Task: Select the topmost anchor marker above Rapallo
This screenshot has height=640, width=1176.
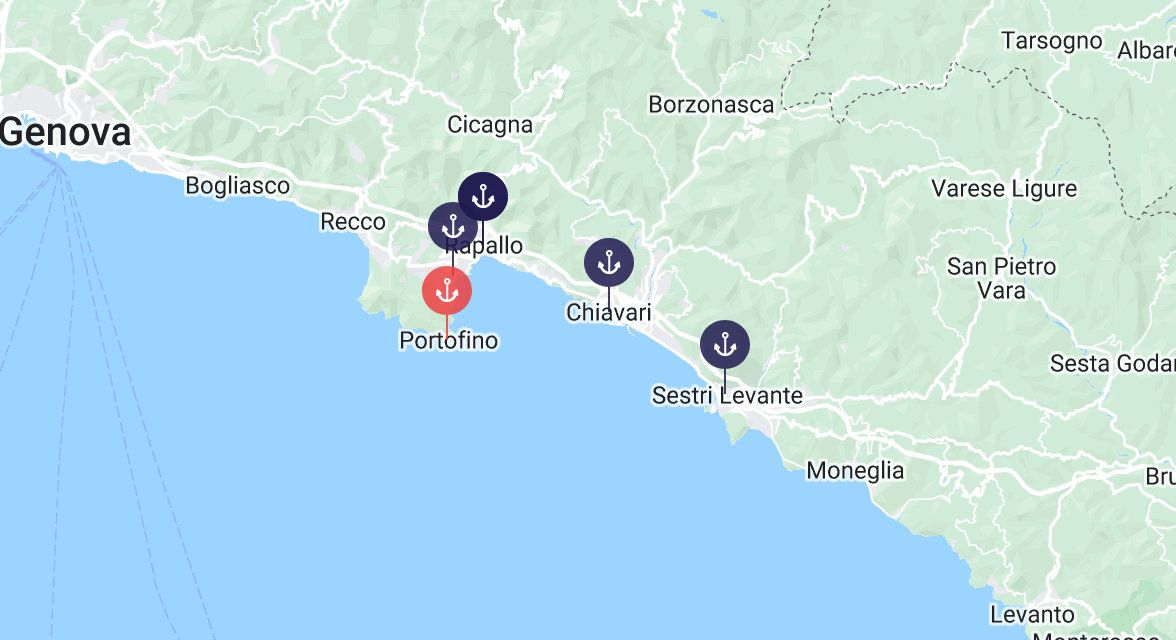Action: [x=483, y=197]
